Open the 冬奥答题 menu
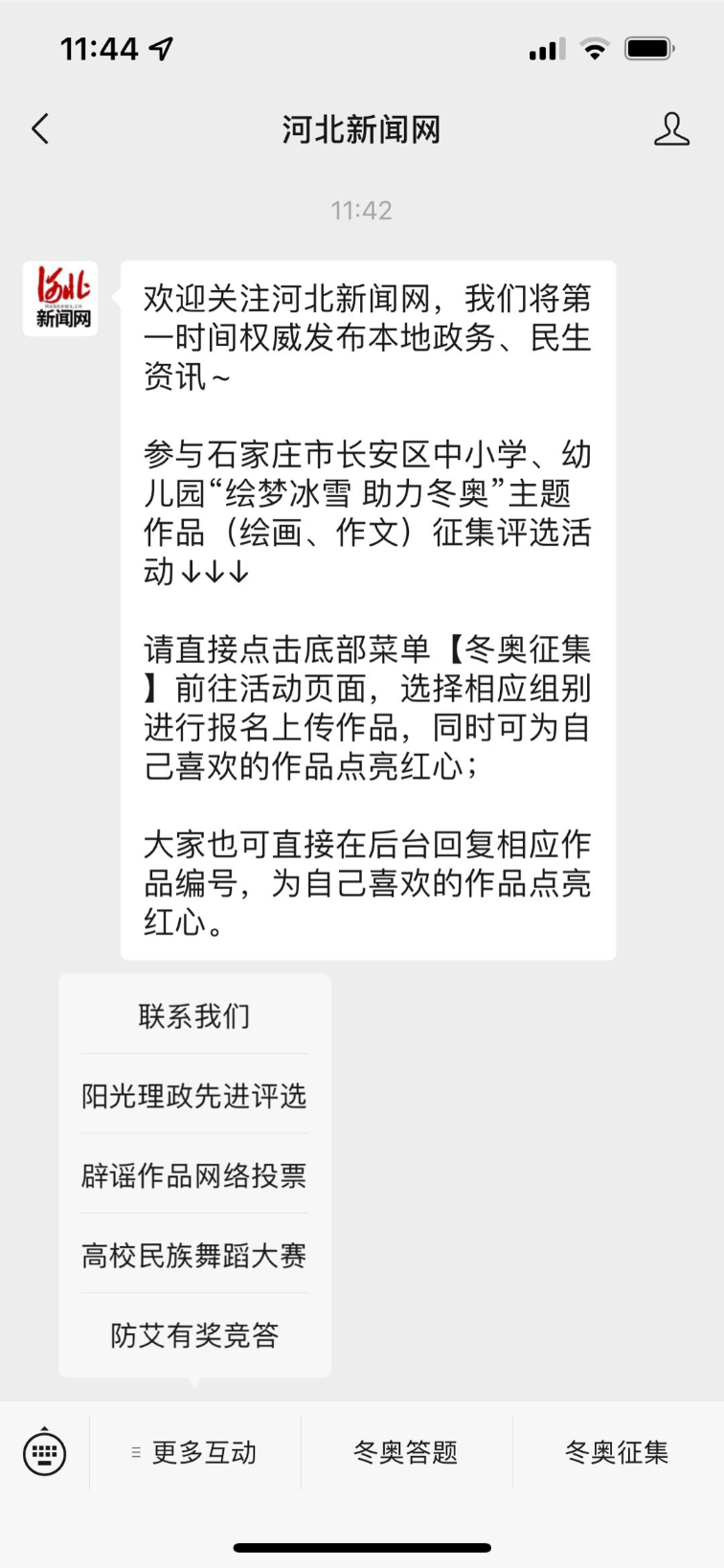This screenshot has height=1568, width=724. pyautogui.click(x=406, y=1452)
